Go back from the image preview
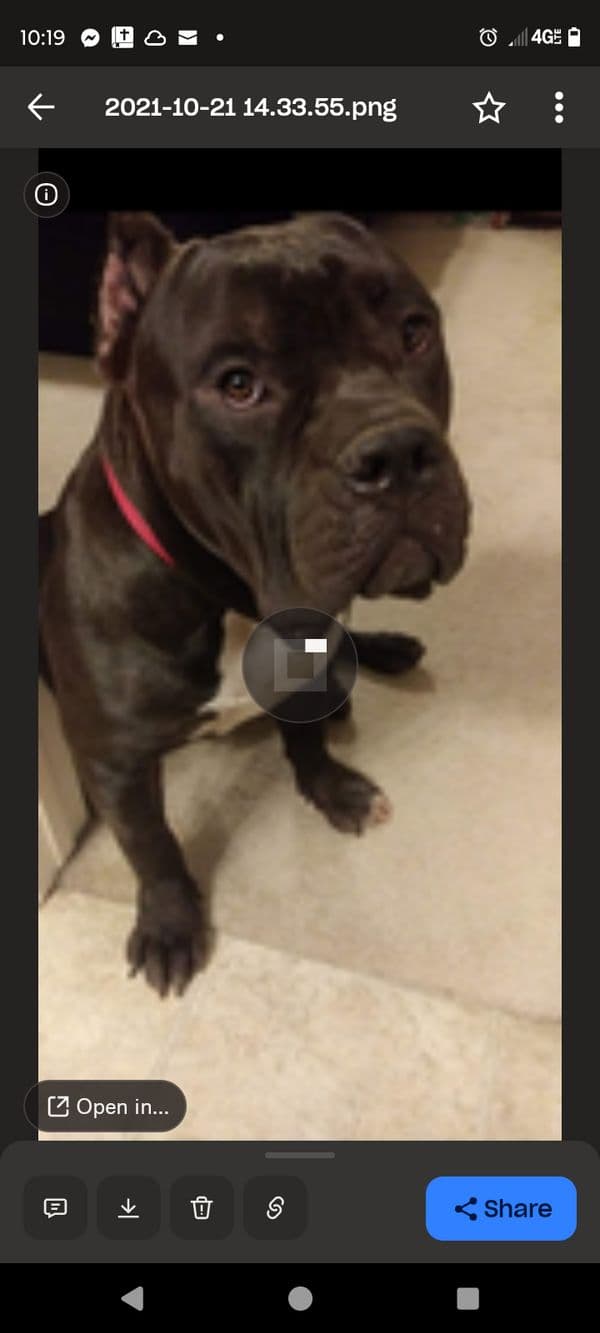The height and width of the screenshot is (1333, 600). 41,107
